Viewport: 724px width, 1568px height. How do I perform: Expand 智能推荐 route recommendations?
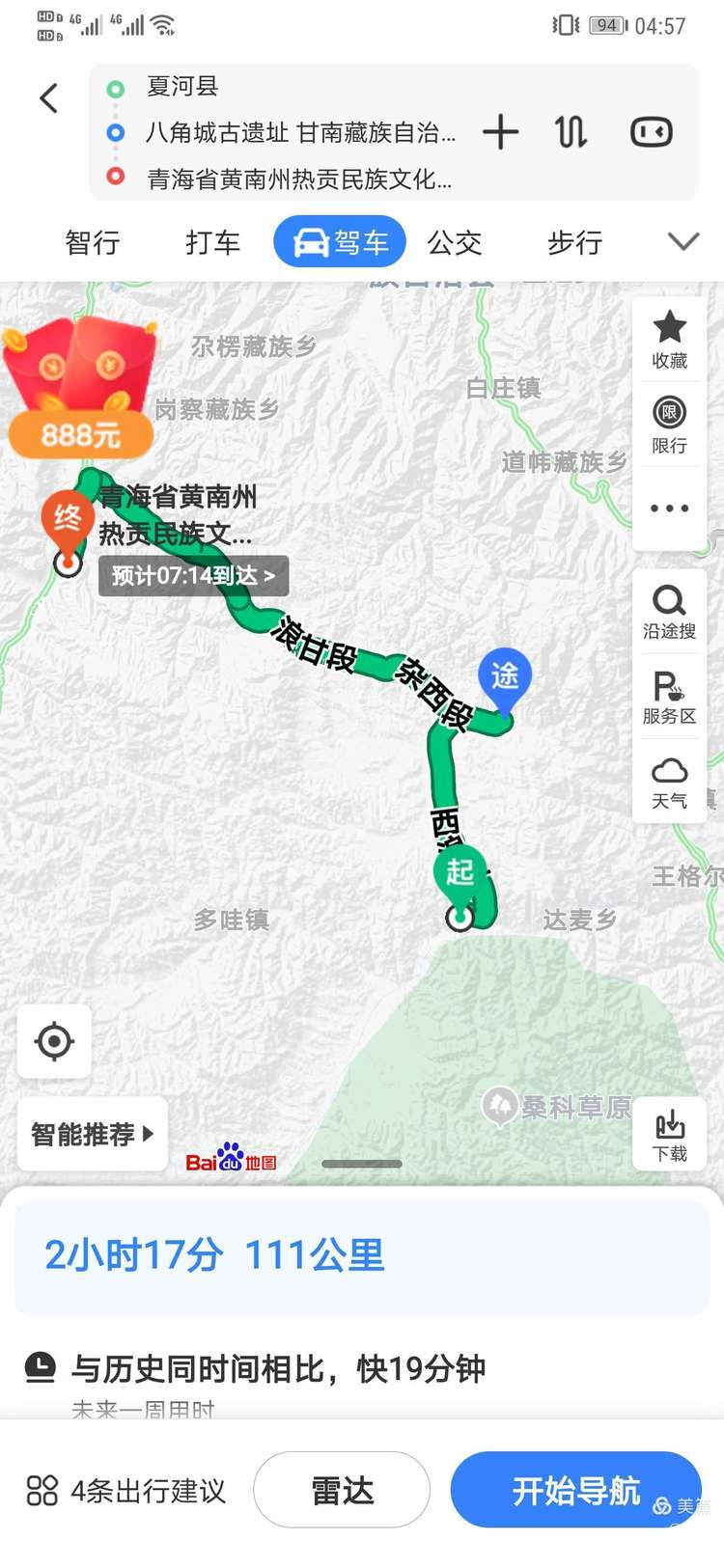(x=91, y=1134)
